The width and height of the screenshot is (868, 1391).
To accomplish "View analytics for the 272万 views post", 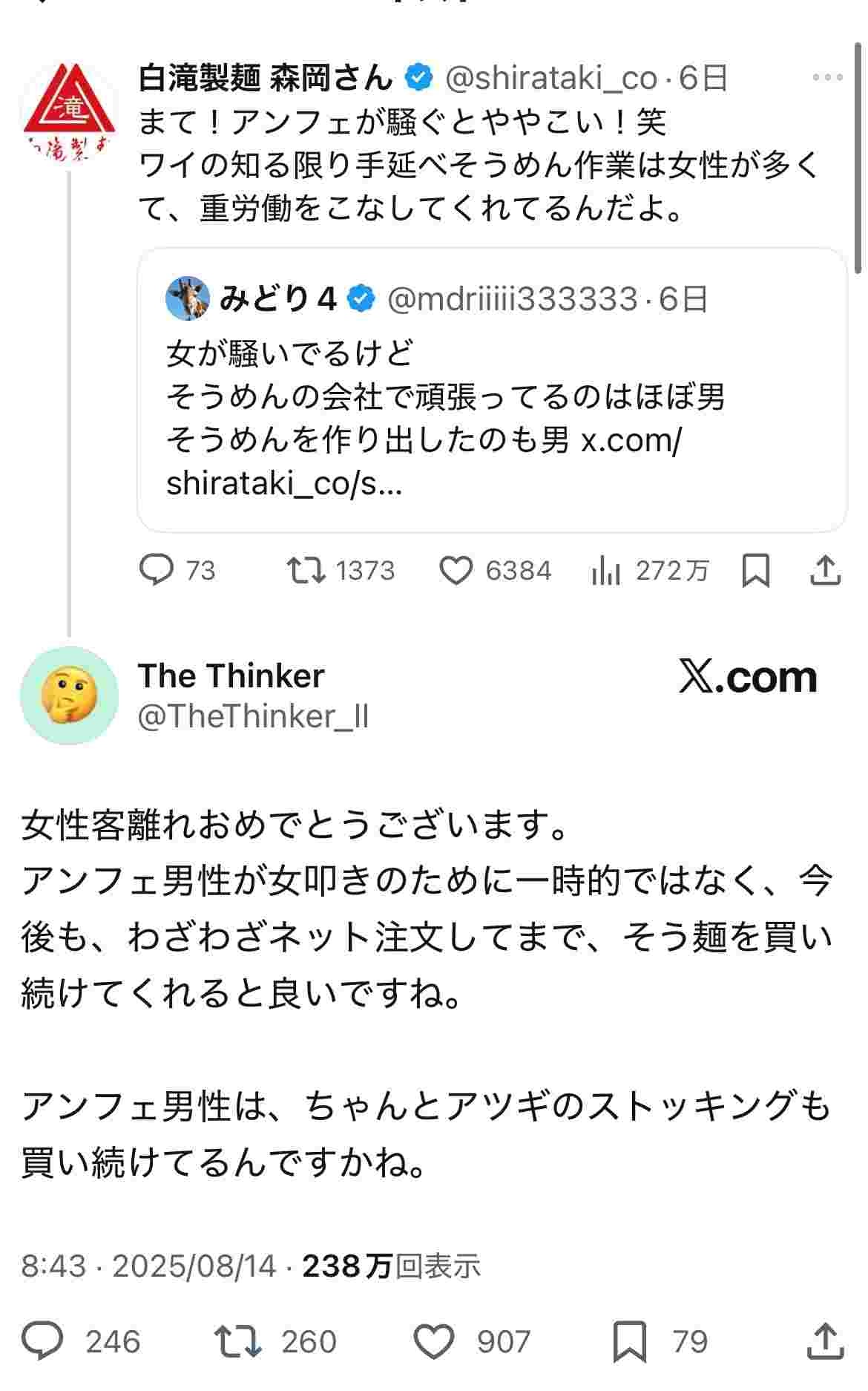I will click(606, 570).
